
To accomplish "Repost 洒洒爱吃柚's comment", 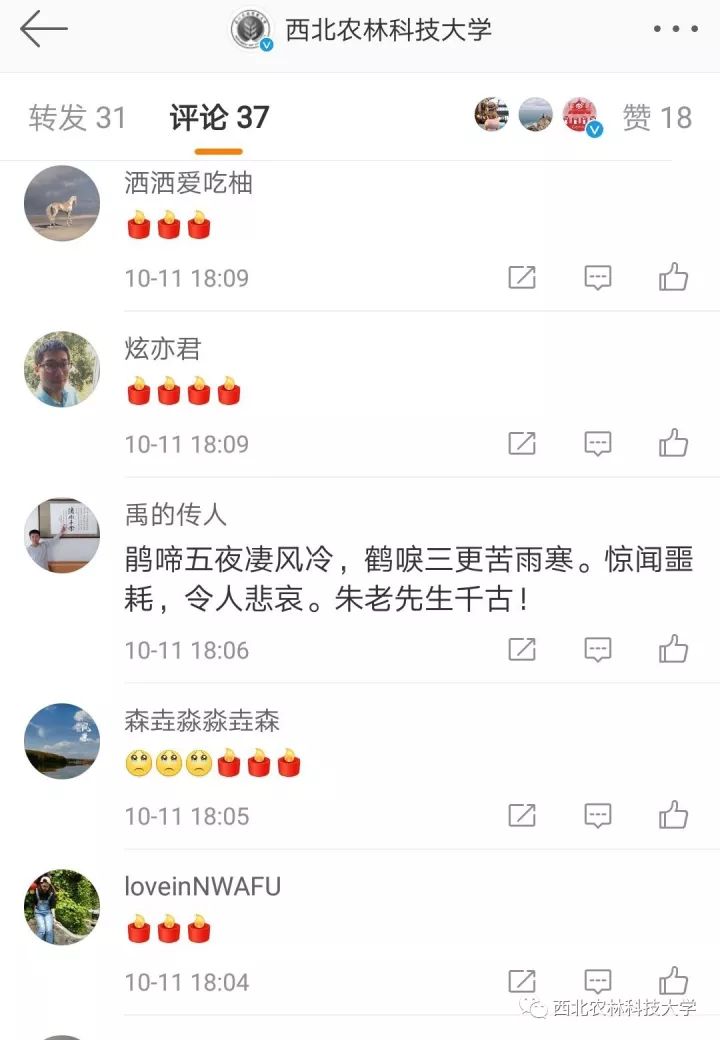I will pyautogui.click(x=522, y=277).
